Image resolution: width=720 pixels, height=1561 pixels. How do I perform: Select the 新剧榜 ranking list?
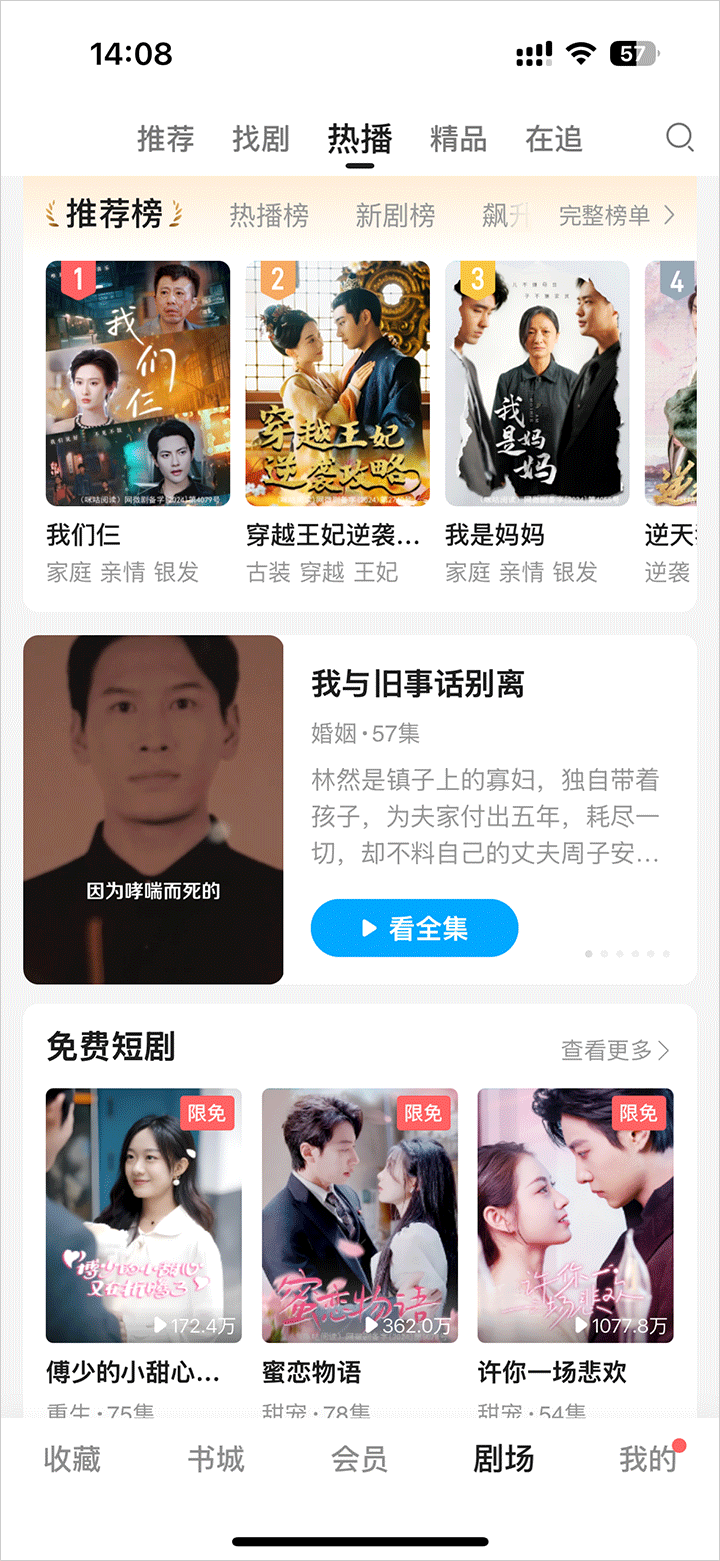coord(395,215)
